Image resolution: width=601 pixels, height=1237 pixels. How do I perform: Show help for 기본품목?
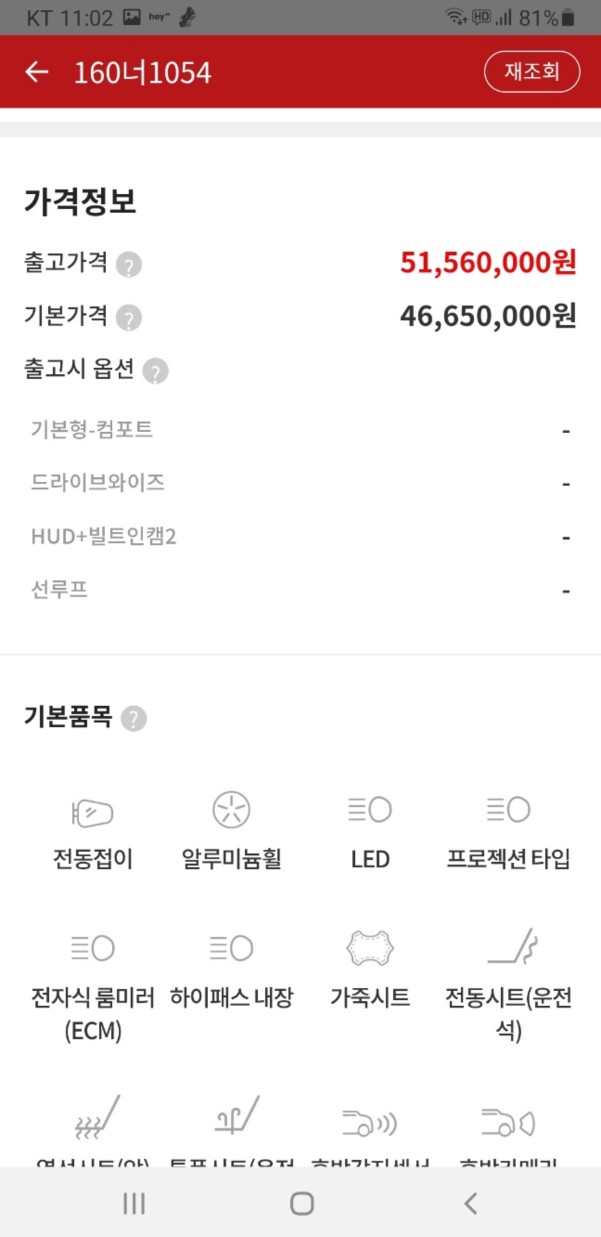pyautogui.click(x=134, y=718)
